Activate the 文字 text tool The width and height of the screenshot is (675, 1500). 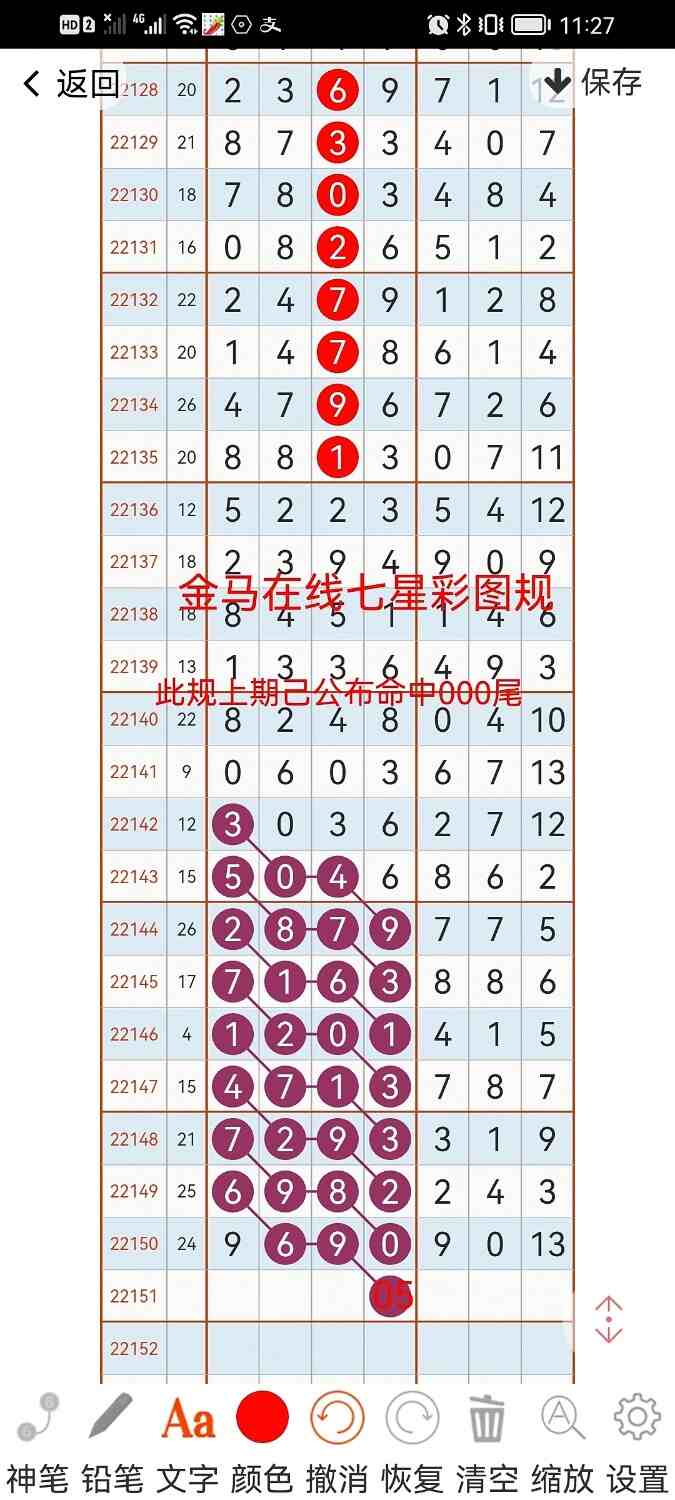point(187,1438)
